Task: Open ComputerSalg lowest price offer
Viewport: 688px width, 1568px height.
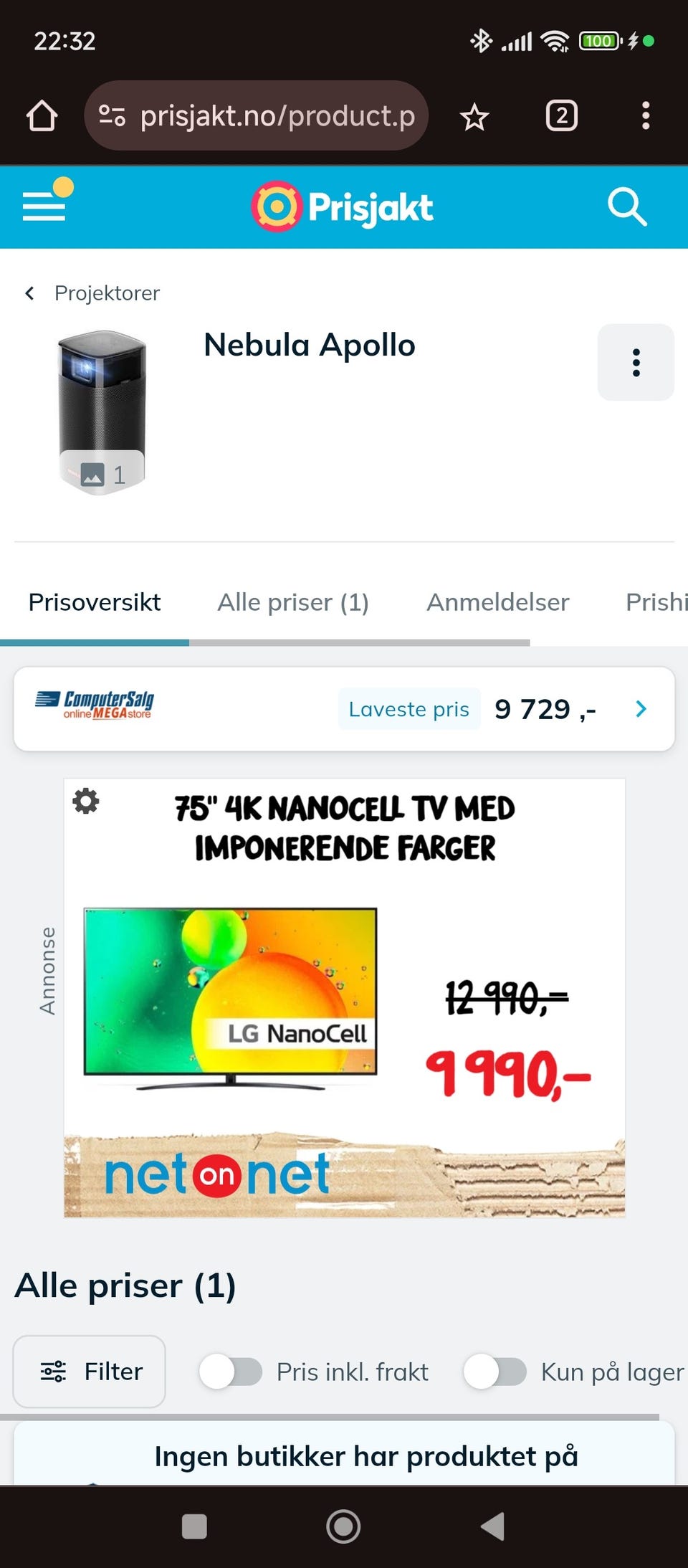Action: (x=344, y=709)
